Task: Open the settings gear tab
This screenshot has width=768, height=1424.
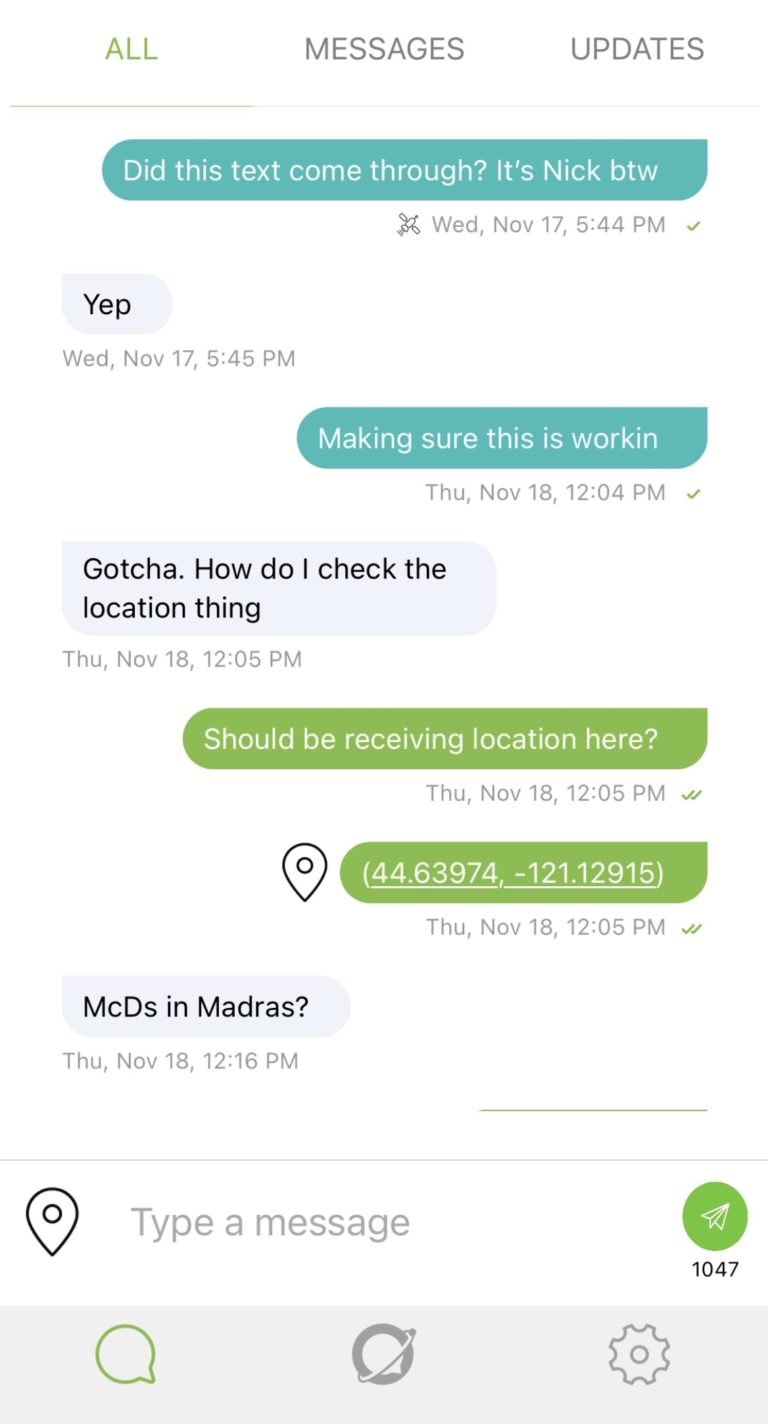Action: 639,1355
